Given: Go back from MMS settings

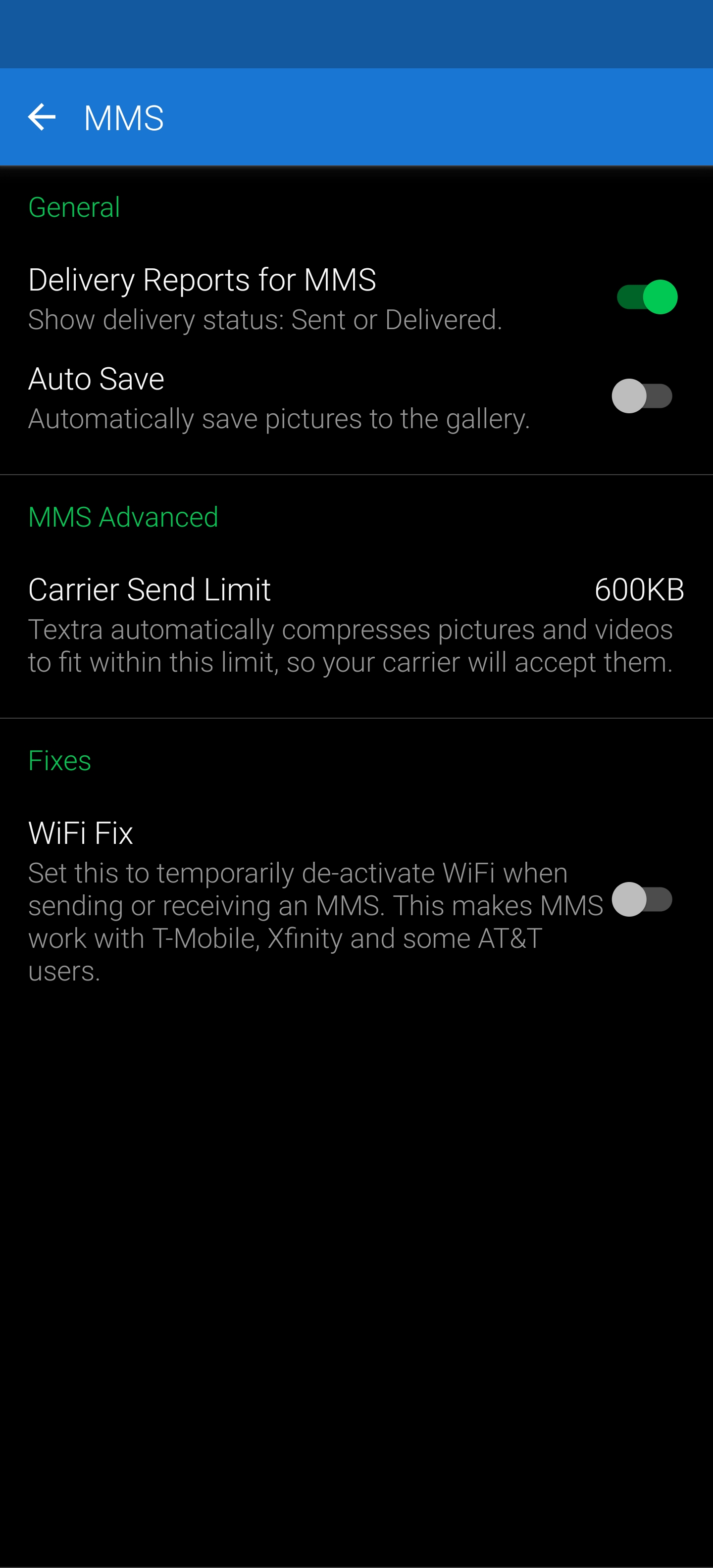Looking at the screenshot, I should tap(42, 117).
